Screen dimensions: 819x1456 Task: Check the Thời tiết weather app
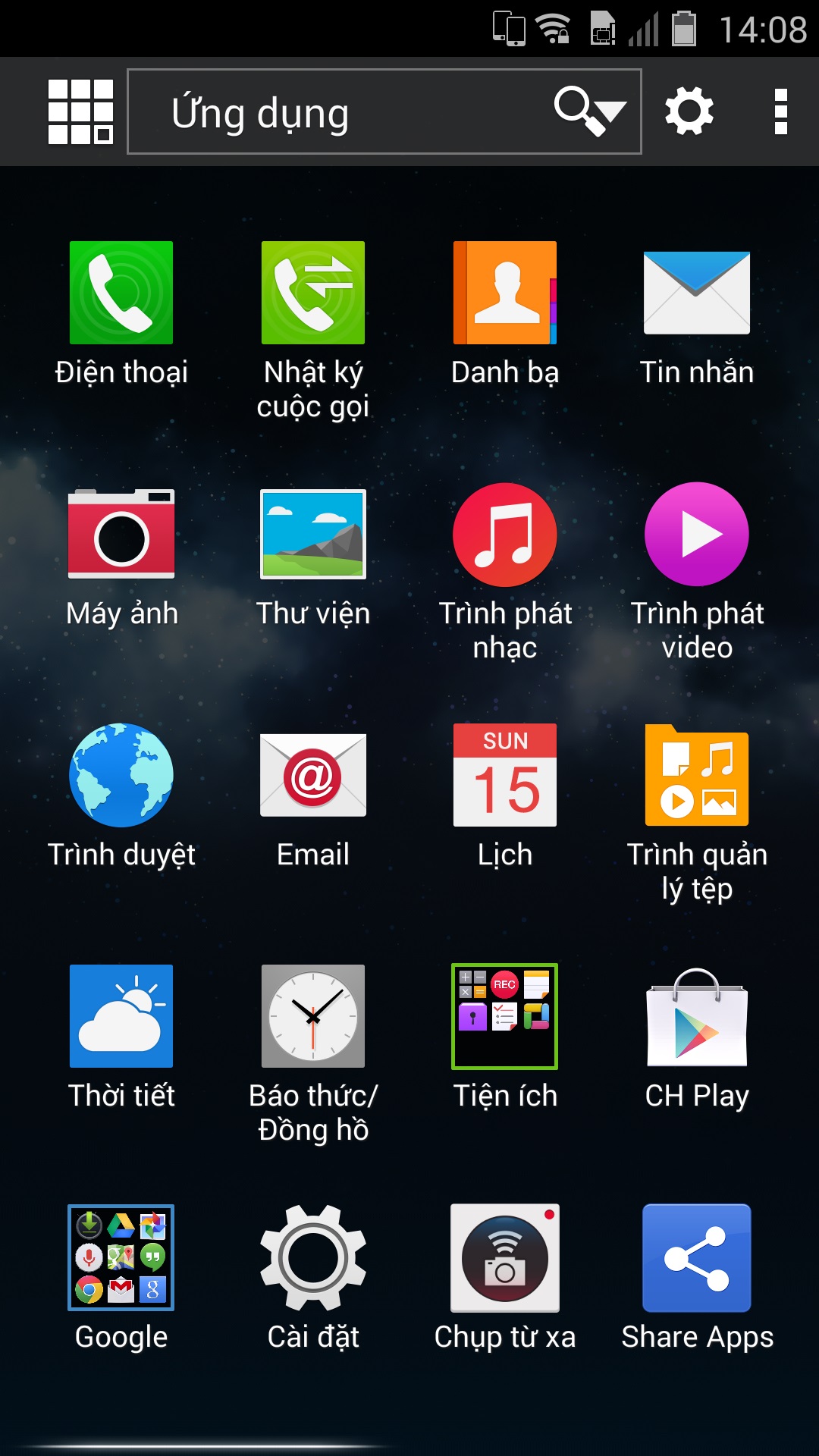[x=121, y=1016]
